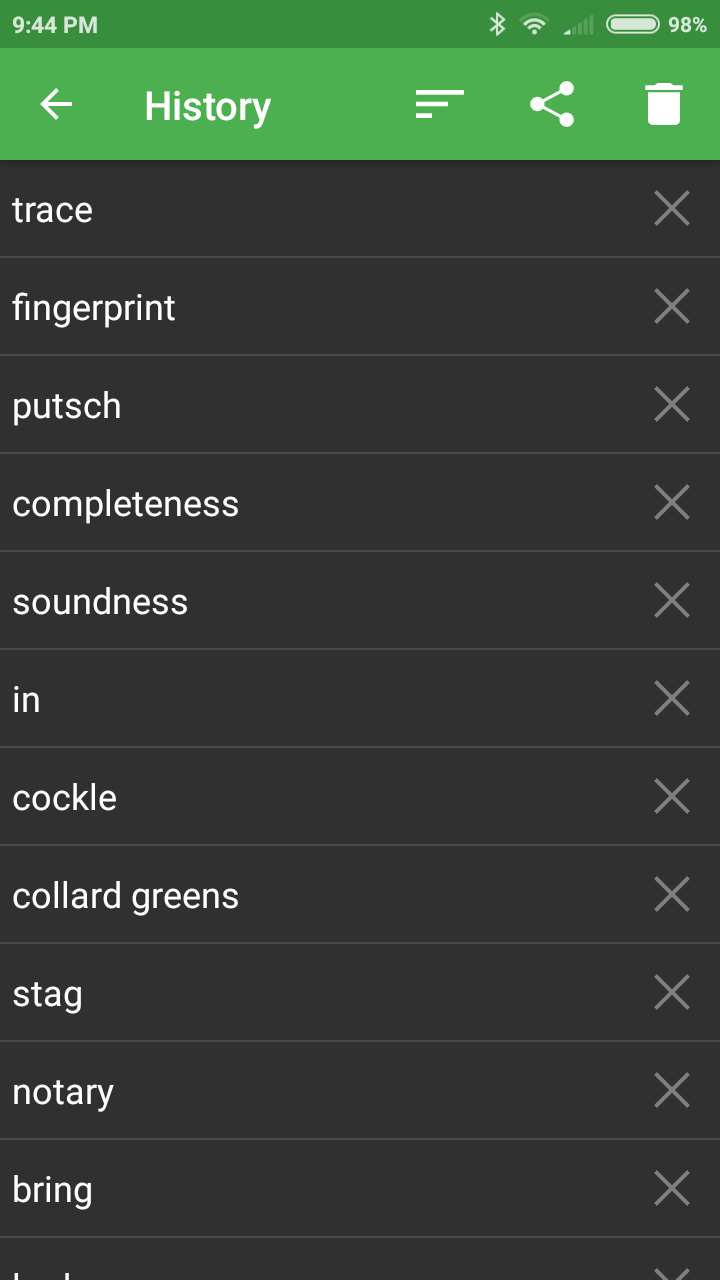Clear all history with the trash icon
The image size is (720, 1280).
664,104
